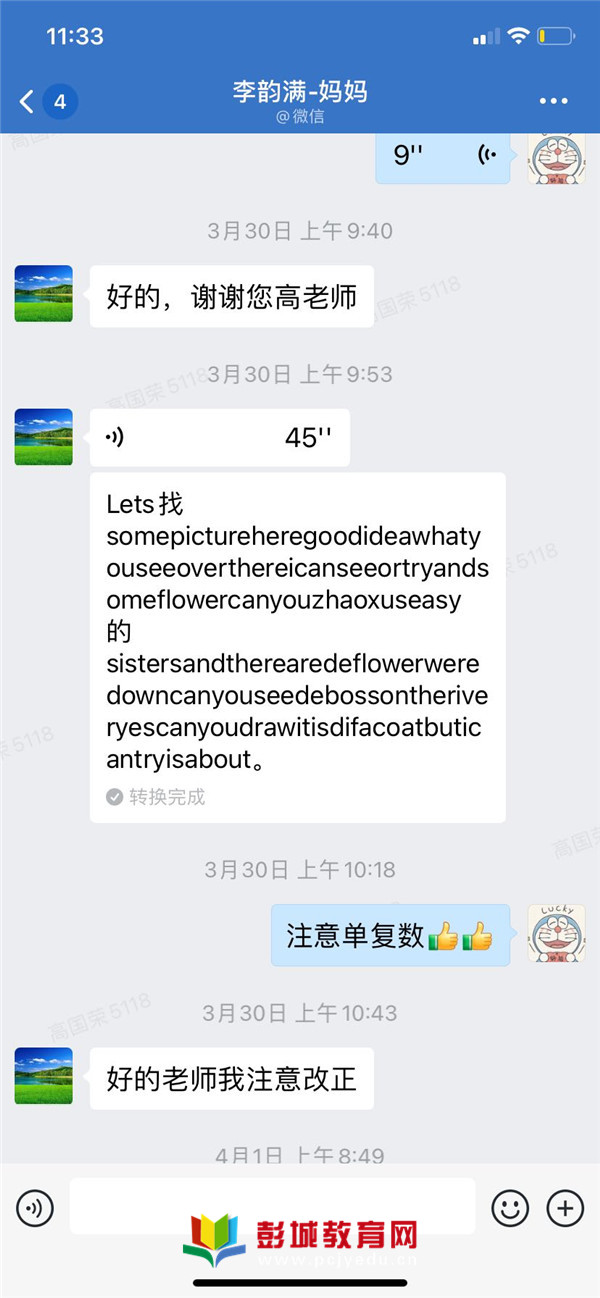This screenshot has width=600, height=1298.
Task: Play the 9-second voice message
Action: (447, 156)
